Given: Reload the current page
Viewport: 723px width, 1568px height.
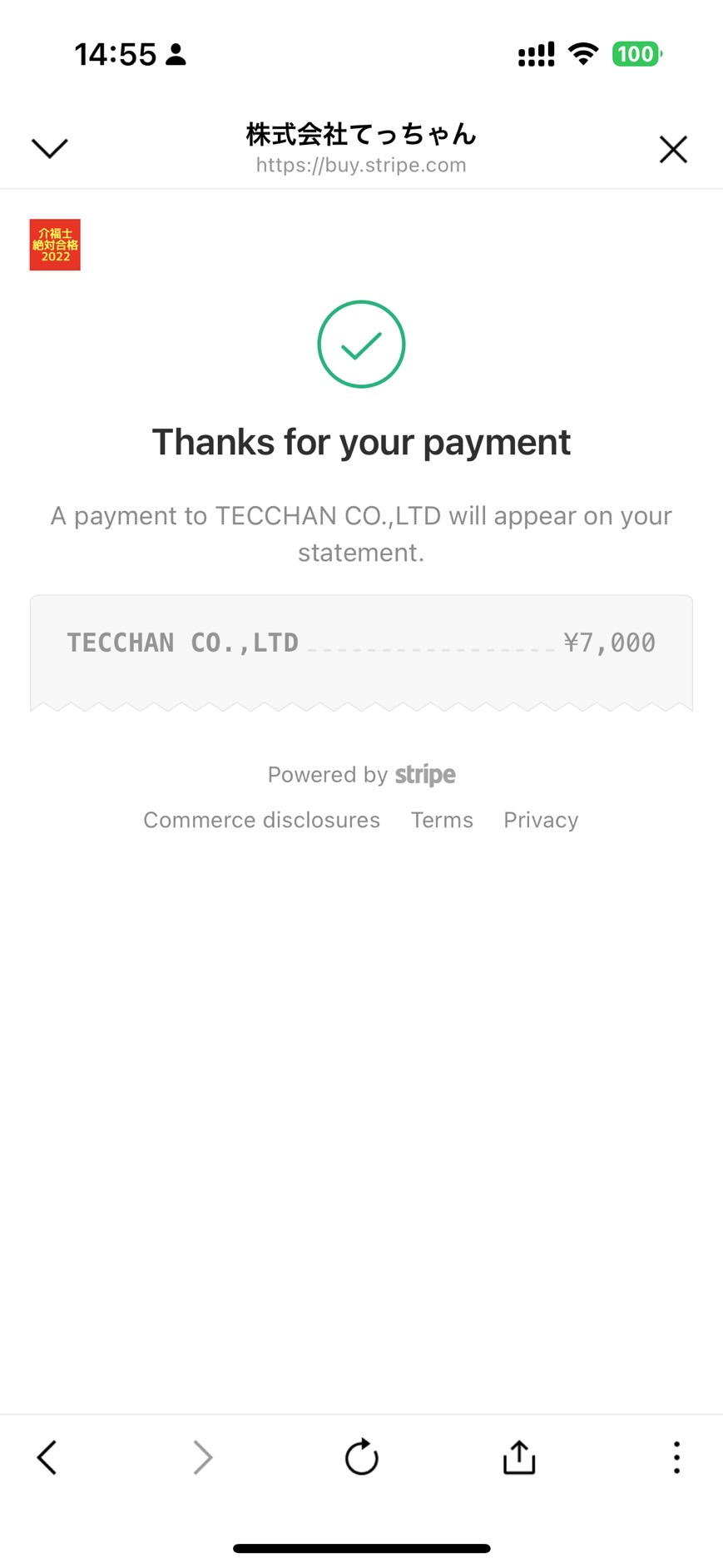Looking at the screenshot, I should [362, 1456].
